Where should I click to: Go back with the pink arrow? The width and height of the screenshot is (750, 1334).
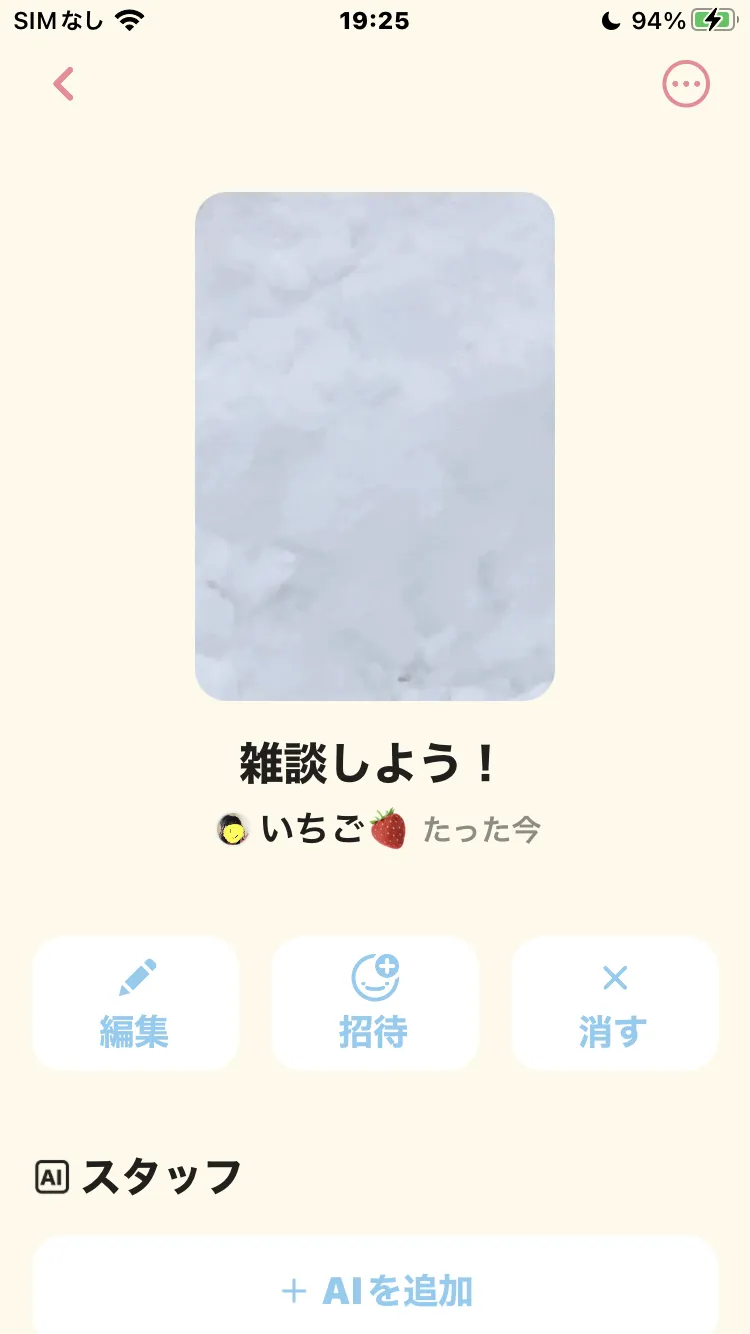point(64,84)
